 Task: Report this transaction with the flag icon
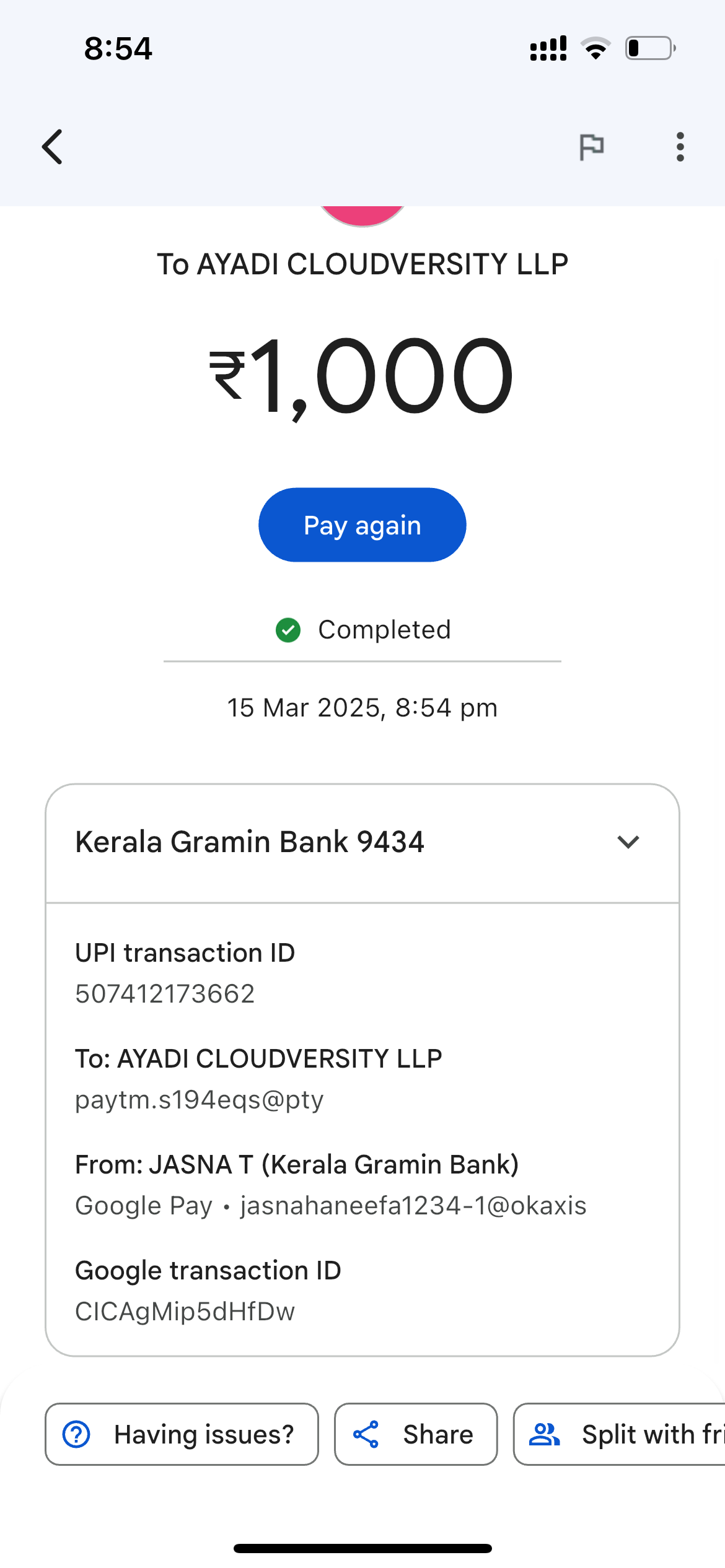tap(591, 147)
